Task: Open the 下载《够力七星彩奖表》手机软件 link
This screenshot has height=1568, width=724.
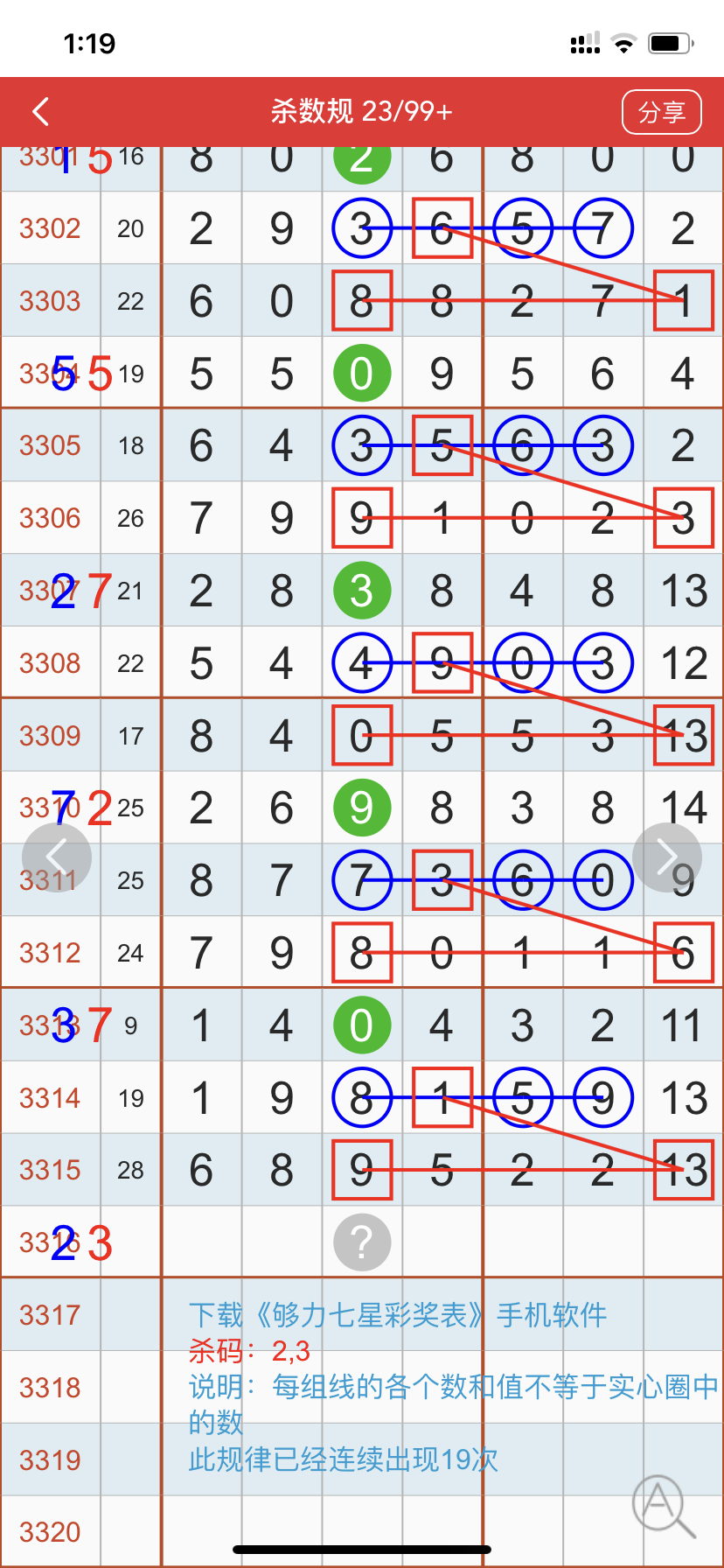Action: (395, 1315)
